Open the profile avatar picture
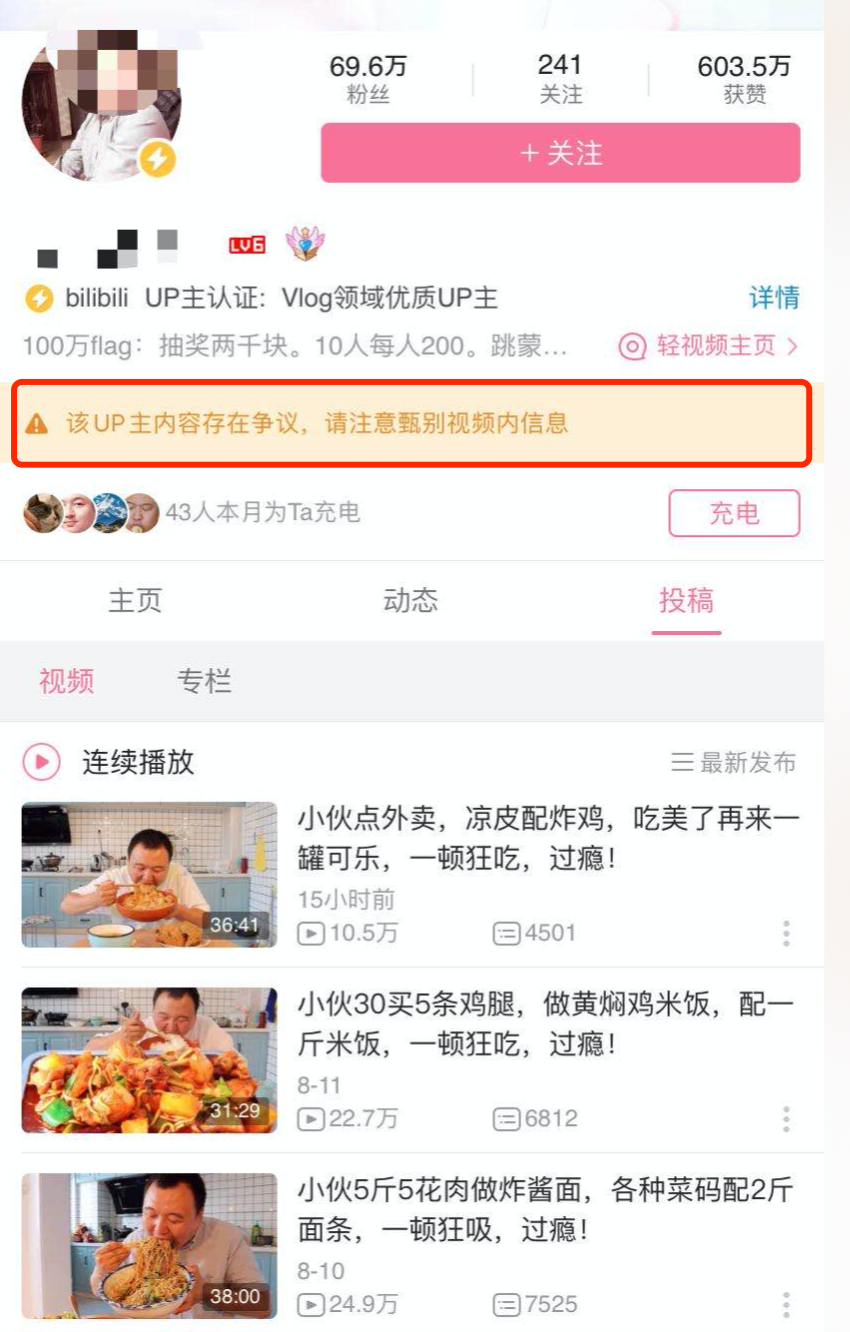 [100, 105]
